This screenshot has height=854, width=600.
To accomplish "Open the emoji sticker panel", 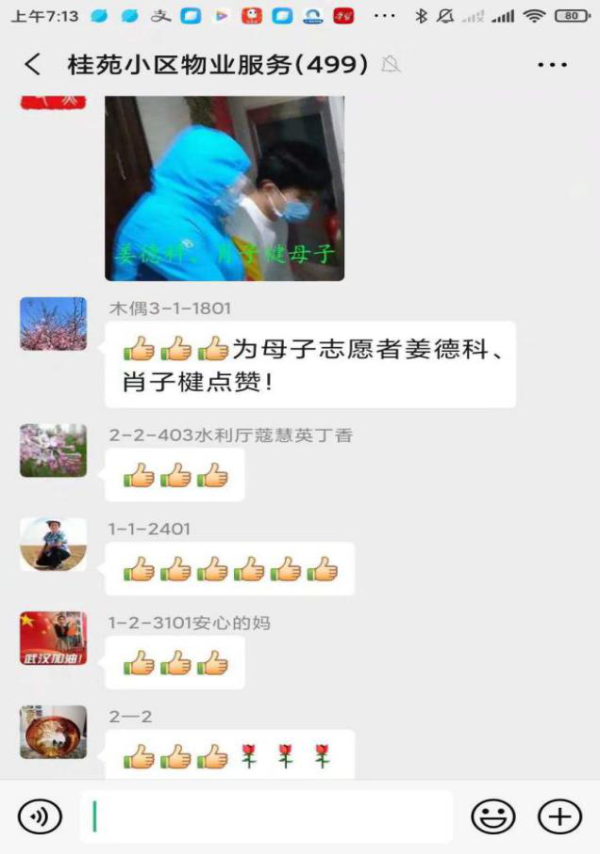I will [x=493, y=817].
